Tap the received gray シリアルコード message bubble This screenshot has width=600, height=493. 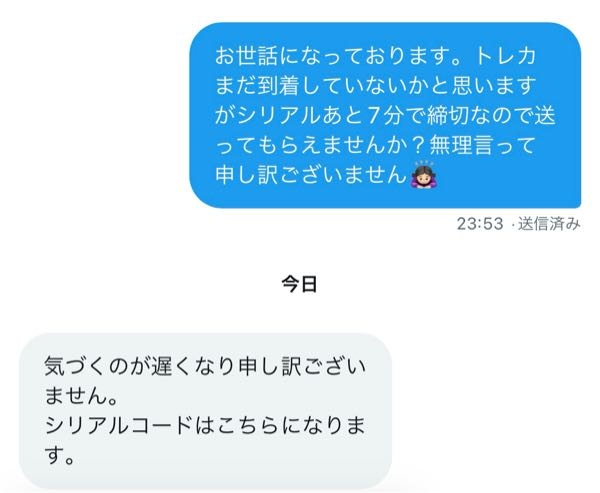(205, 410)
